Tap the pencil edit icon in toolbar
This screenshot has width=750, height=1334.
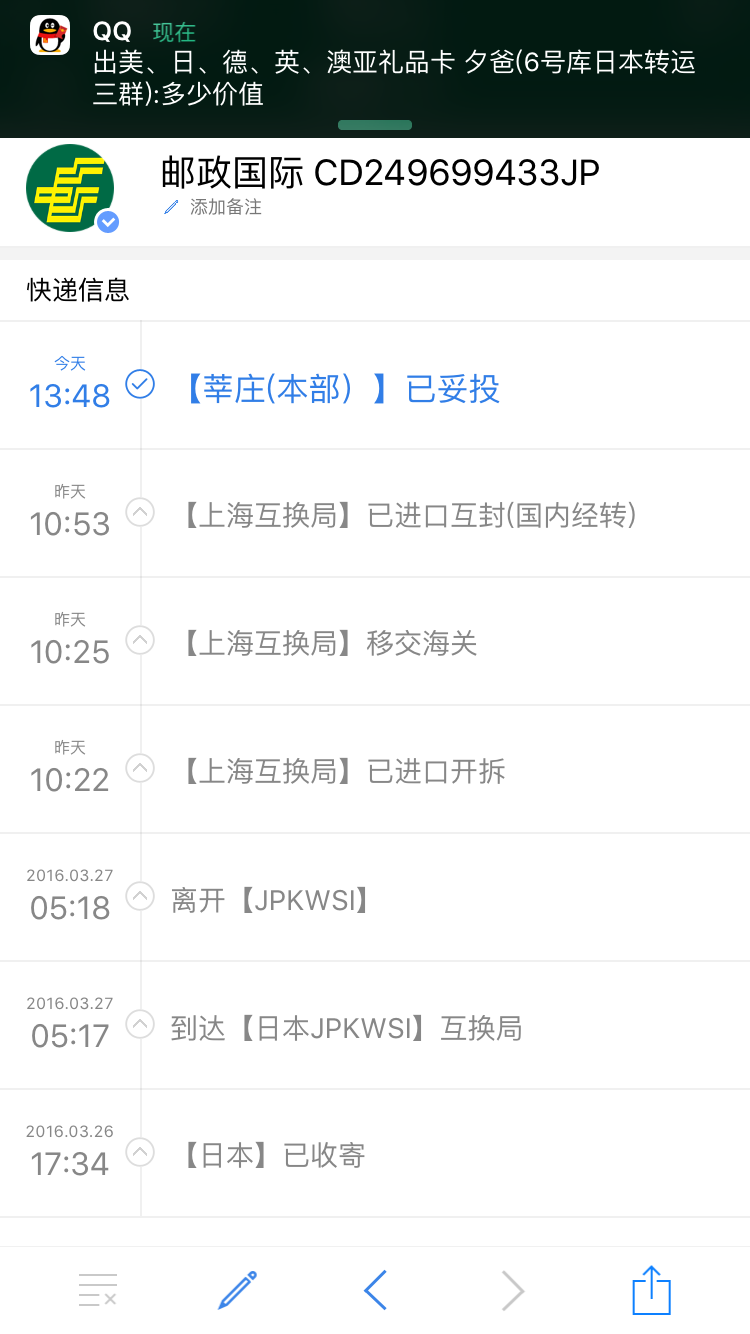(237, 1290)
